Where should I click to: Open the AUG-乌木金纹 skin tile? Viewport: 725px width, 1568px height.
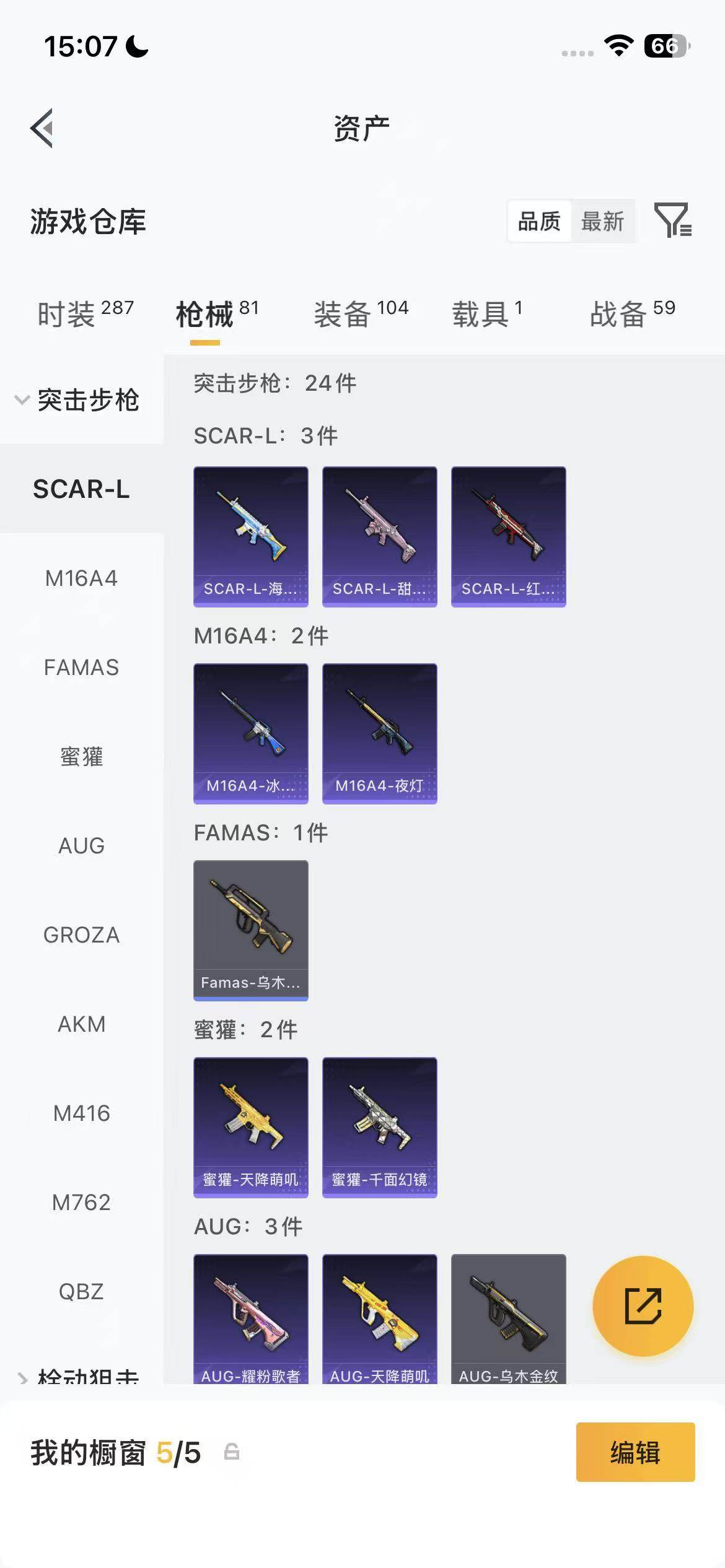(x=509, y=1319)
